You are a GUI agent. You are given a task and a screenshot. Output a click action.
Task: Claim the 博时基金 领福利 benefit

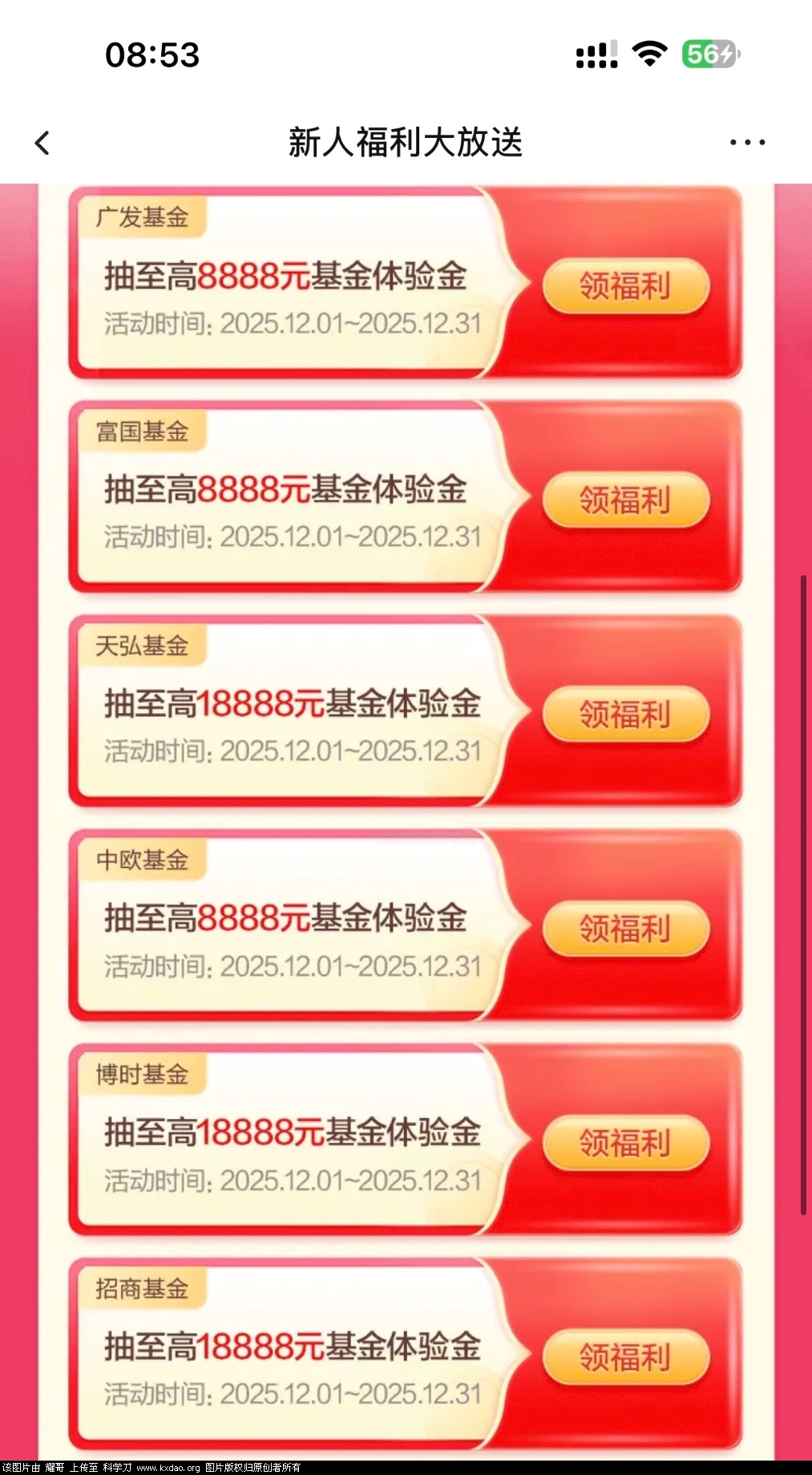pos(625,1143)
